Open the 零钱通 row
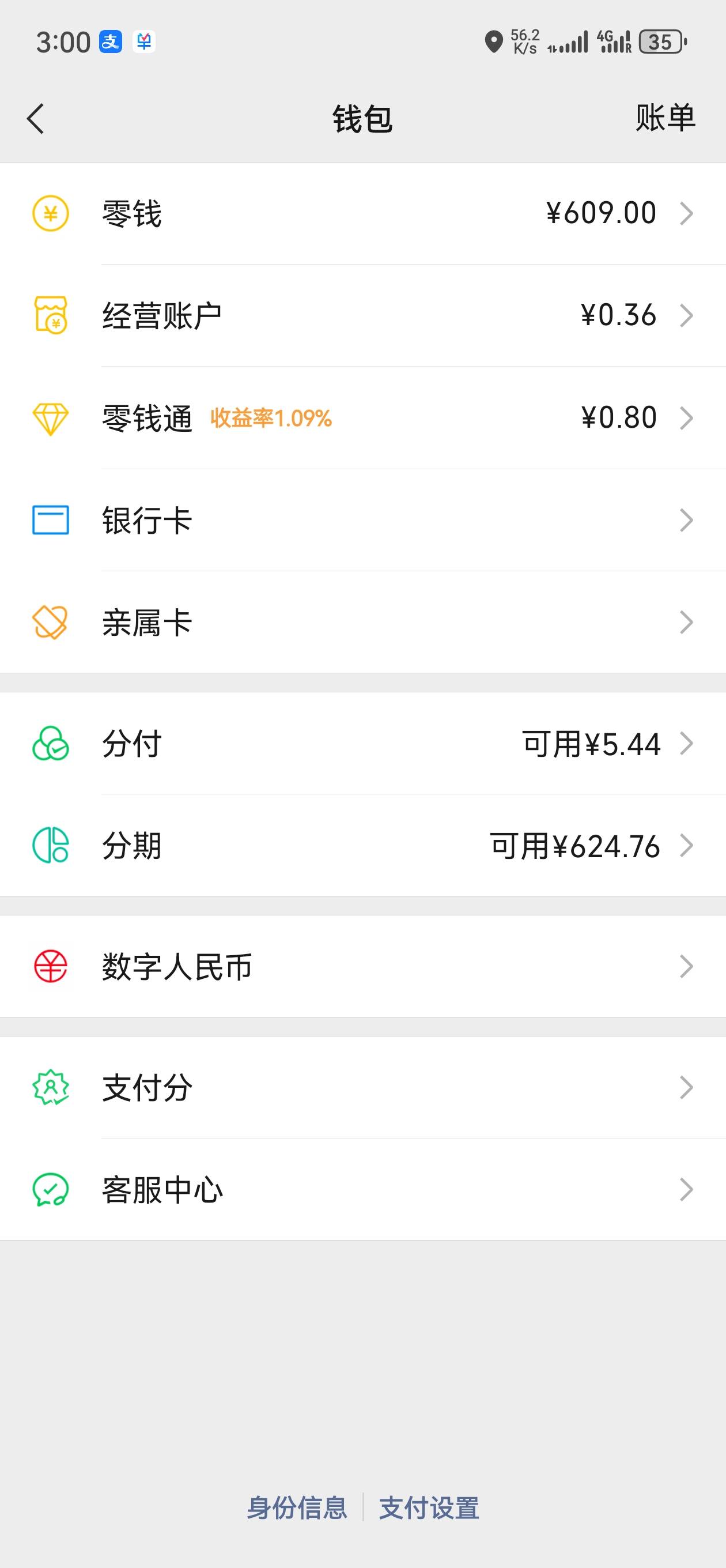The image size is (726, 1568). 362,418
